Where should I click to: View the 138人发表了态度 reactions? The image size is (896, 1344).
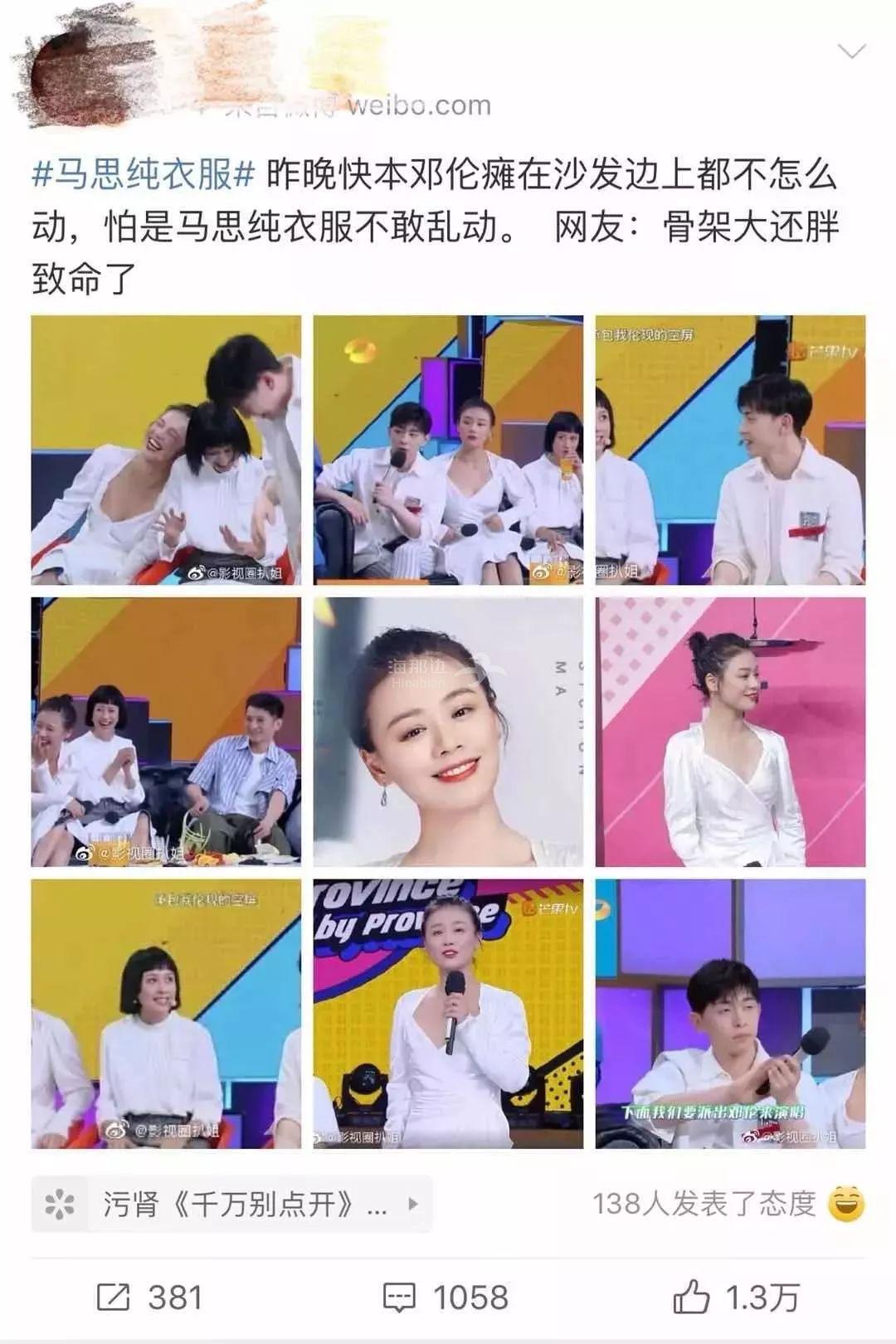pyautogui.click(x=704, y=1204)
